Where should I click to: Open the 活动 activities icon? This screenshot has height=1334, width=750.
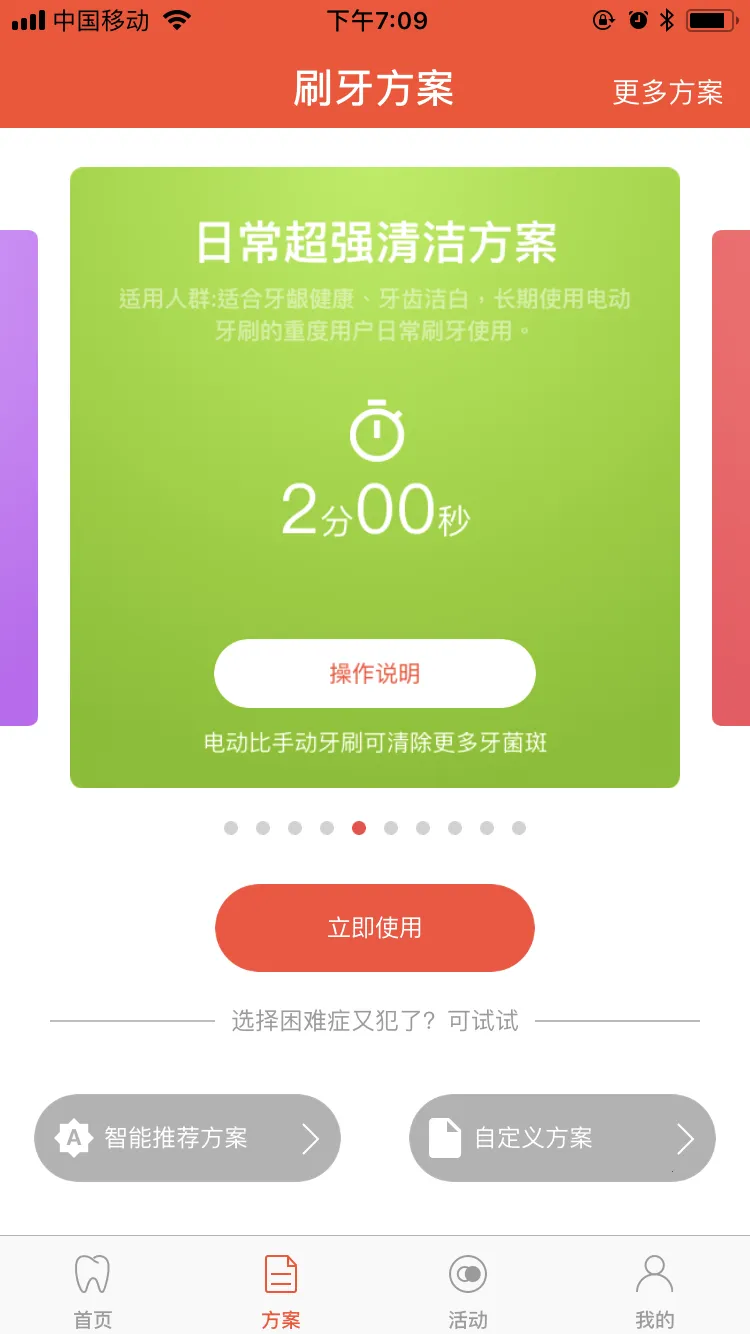[x=468, y=1271]
